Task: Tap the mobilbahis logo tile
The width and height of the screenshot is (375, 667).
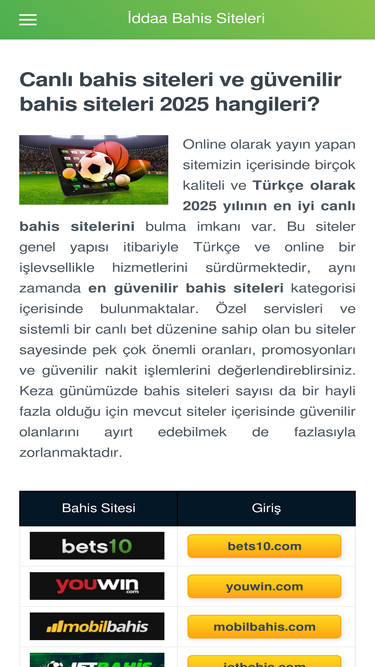Action: pyautogui.click(x=97, y=626)
